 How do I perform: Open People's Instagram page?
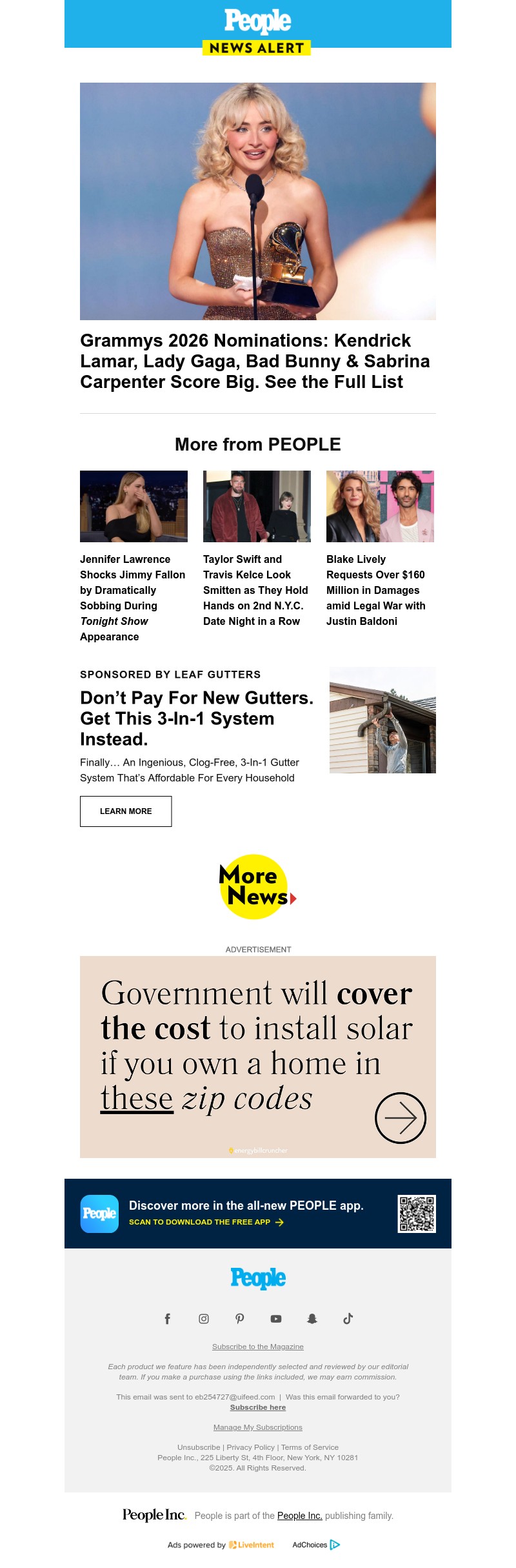point(204,1319)
